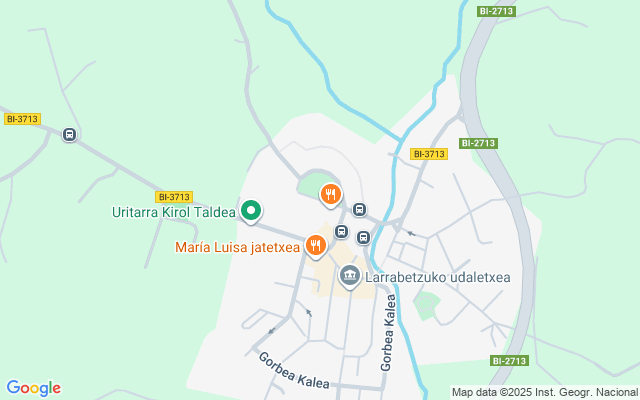This screenshot has height=400, width=640.
Task: Open the unlabeled restaurant pin north of the square
Action: click(331, 193)
